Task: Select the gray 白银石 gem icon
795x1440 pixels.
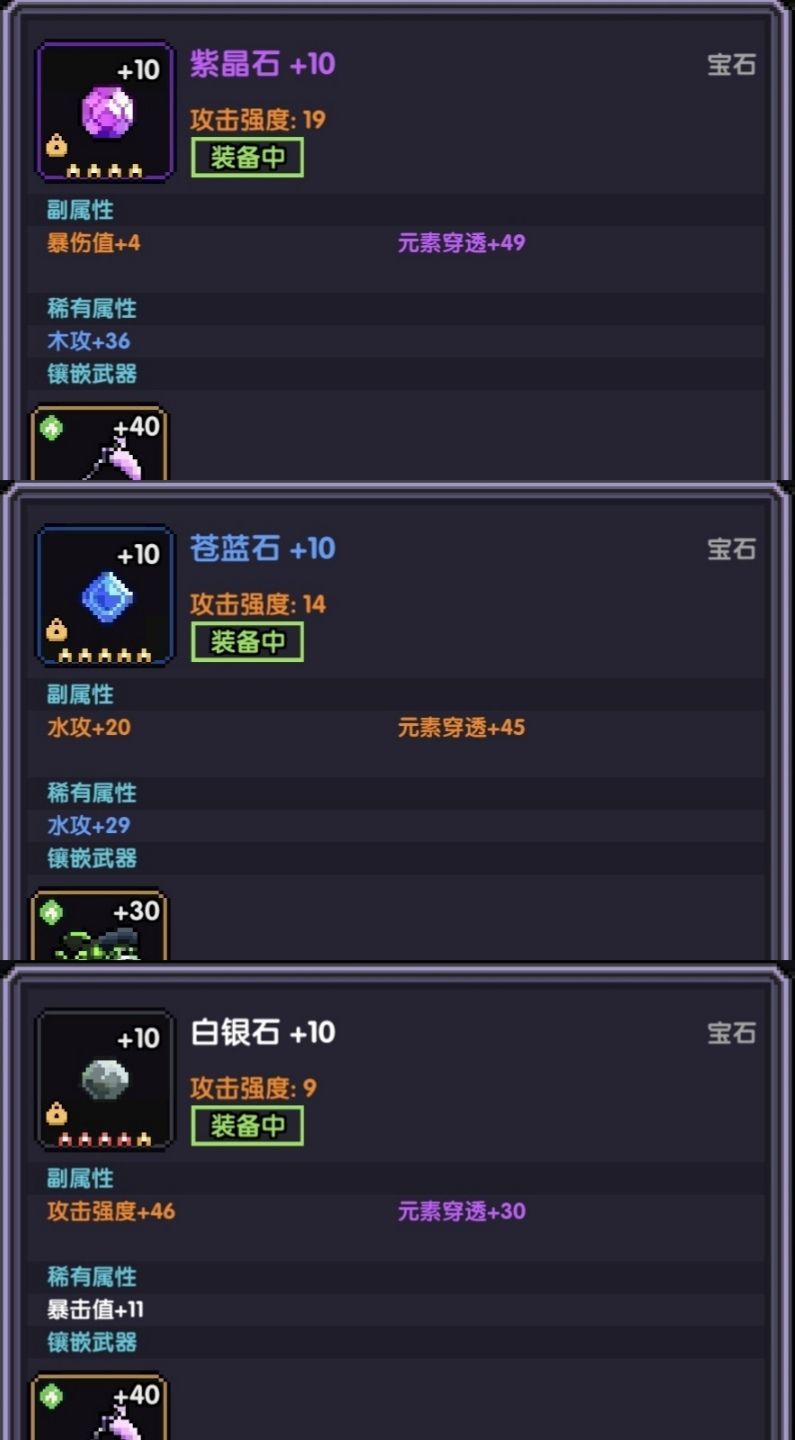Action: coord(104,1080)
